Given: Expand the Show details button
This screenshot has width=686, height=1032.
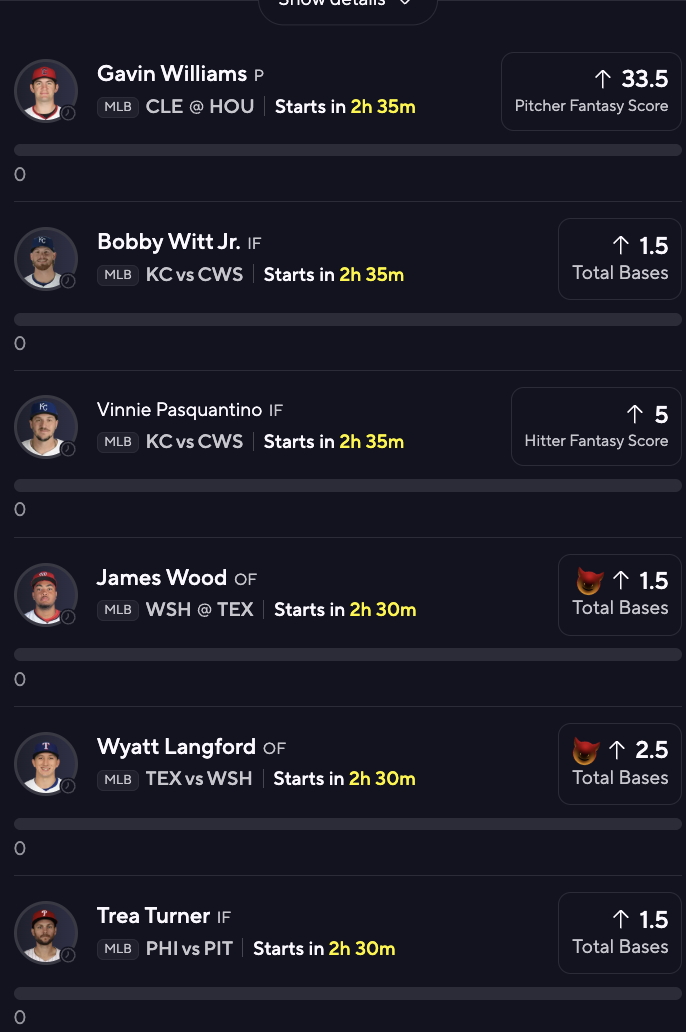Looking at the screenshot, I should click(347, 5).
